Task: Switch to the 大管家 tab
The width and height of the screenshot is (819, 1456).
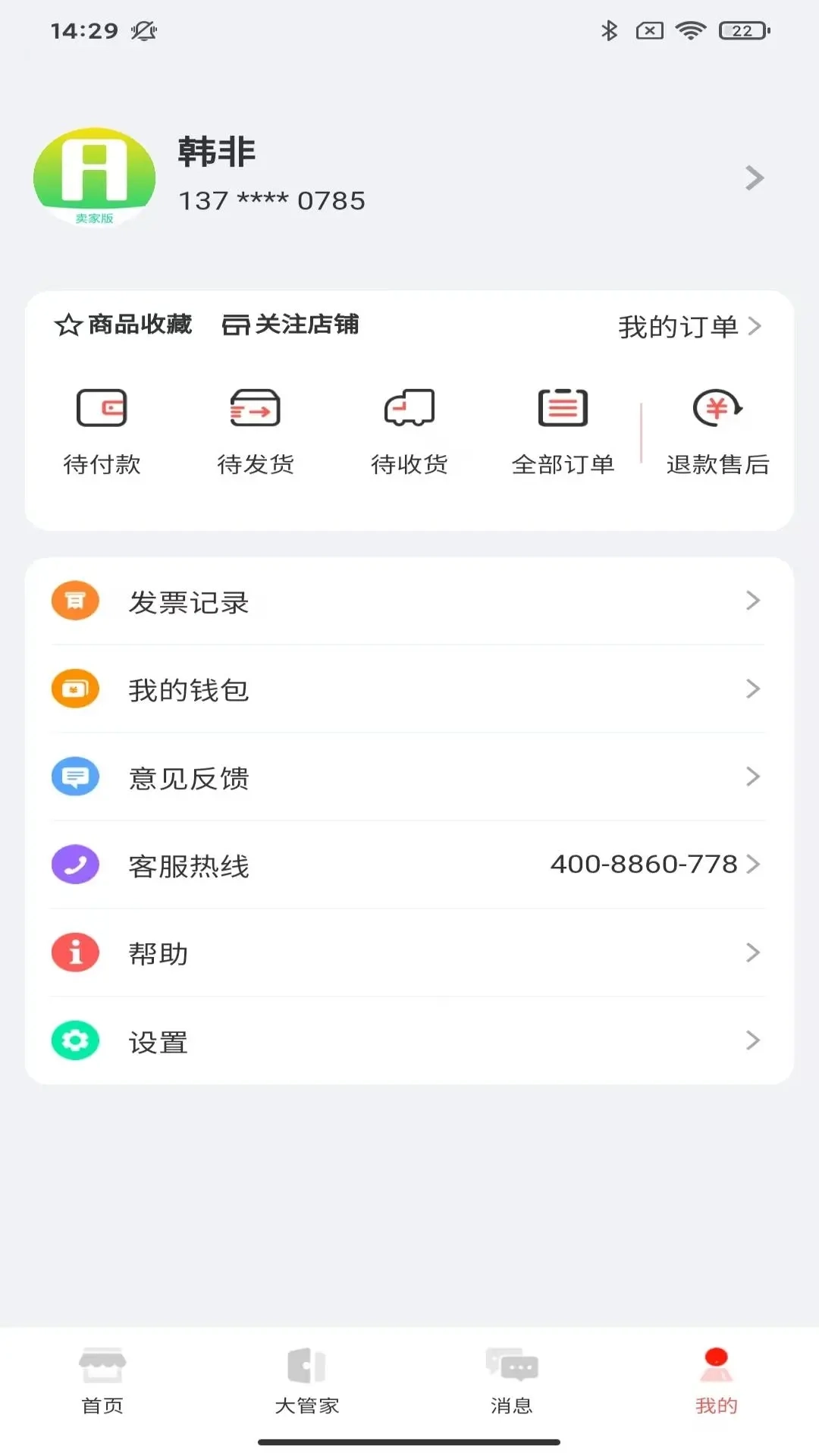Action: pos(307,1382)
